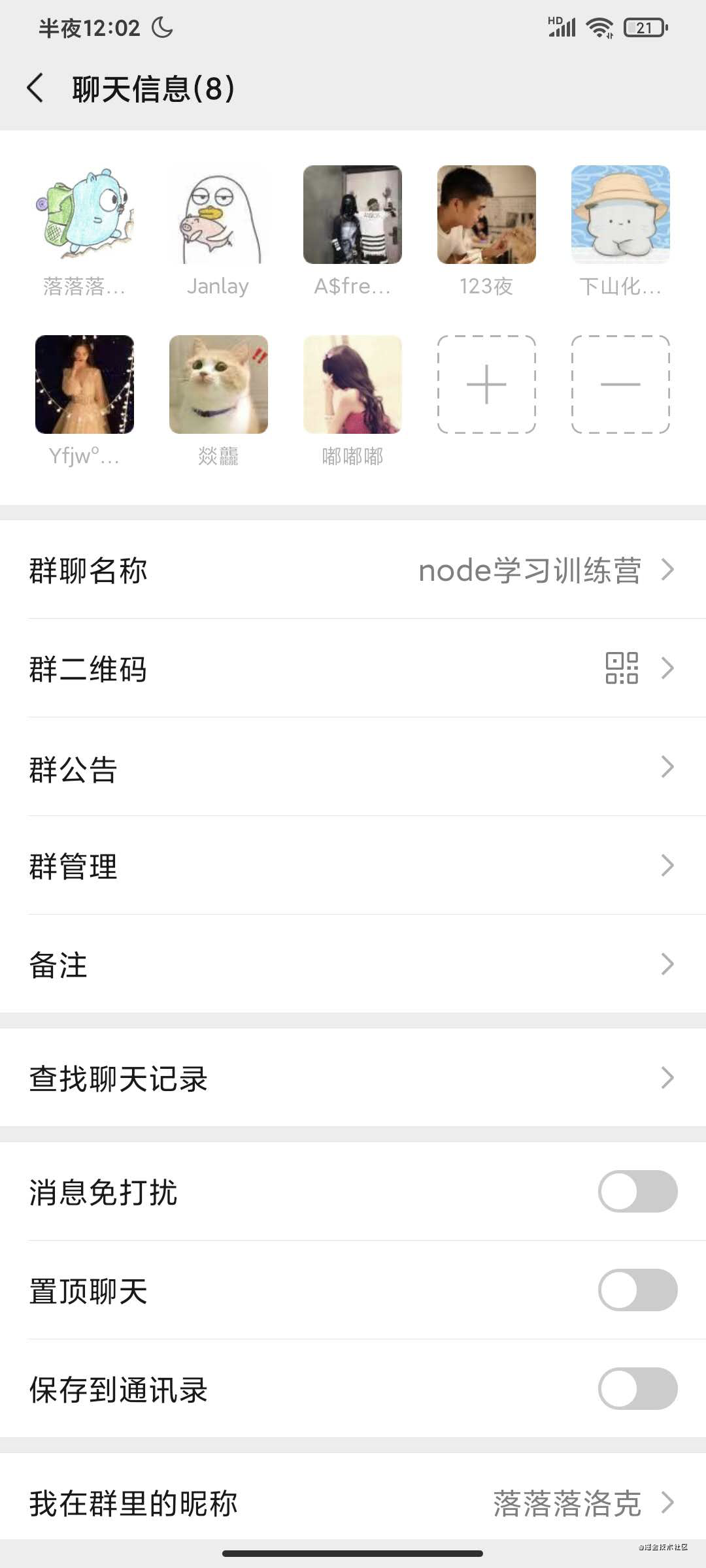The width and height of the screenshot is (706, 1568).
Task: Toggle 置顶聊天 to pin this chat
Action: (x=637, y=1290)
